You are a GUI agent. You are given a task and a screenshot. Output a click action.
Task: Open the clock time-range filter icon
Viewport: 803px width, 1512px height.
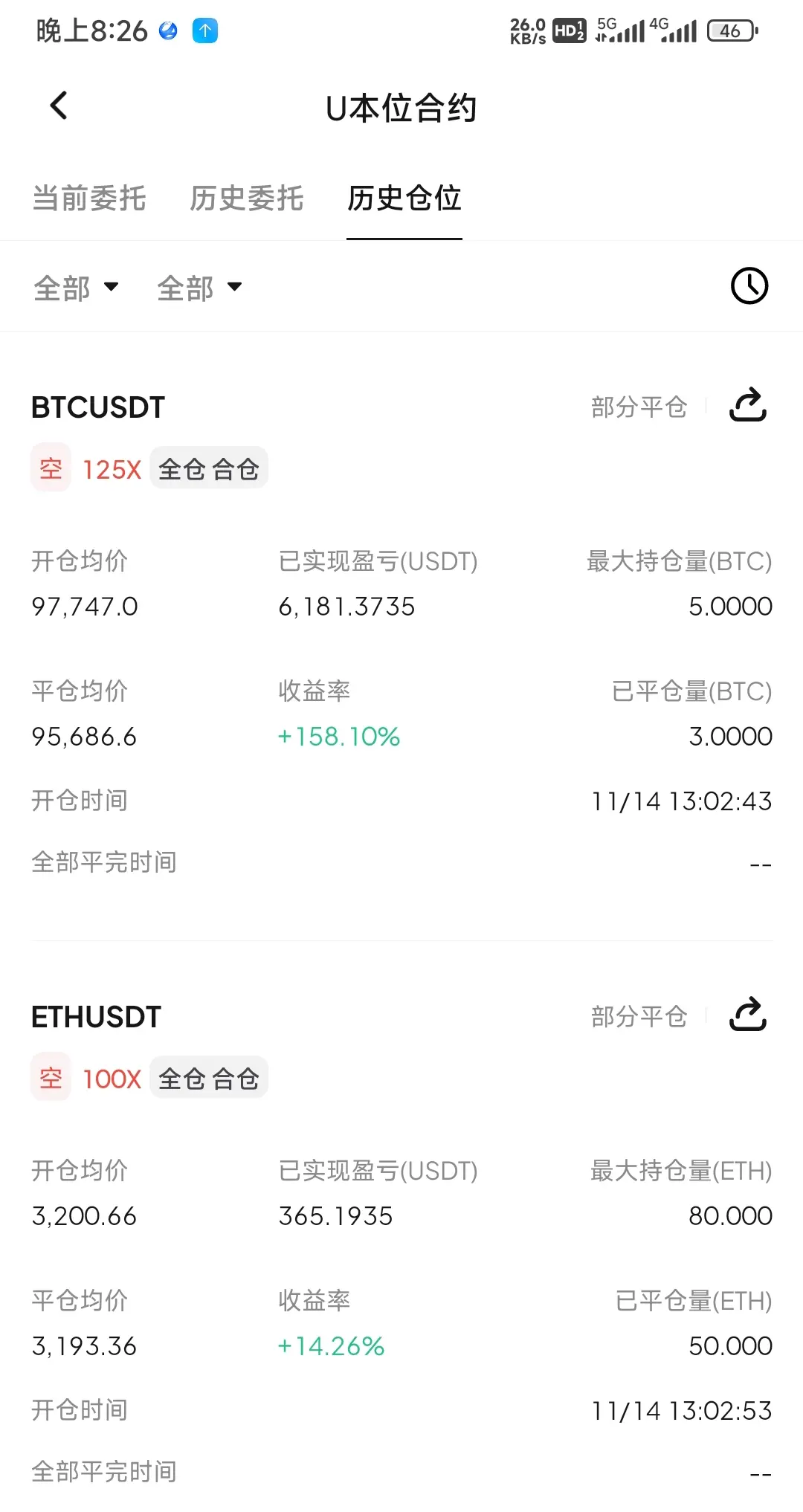point(749,286)
